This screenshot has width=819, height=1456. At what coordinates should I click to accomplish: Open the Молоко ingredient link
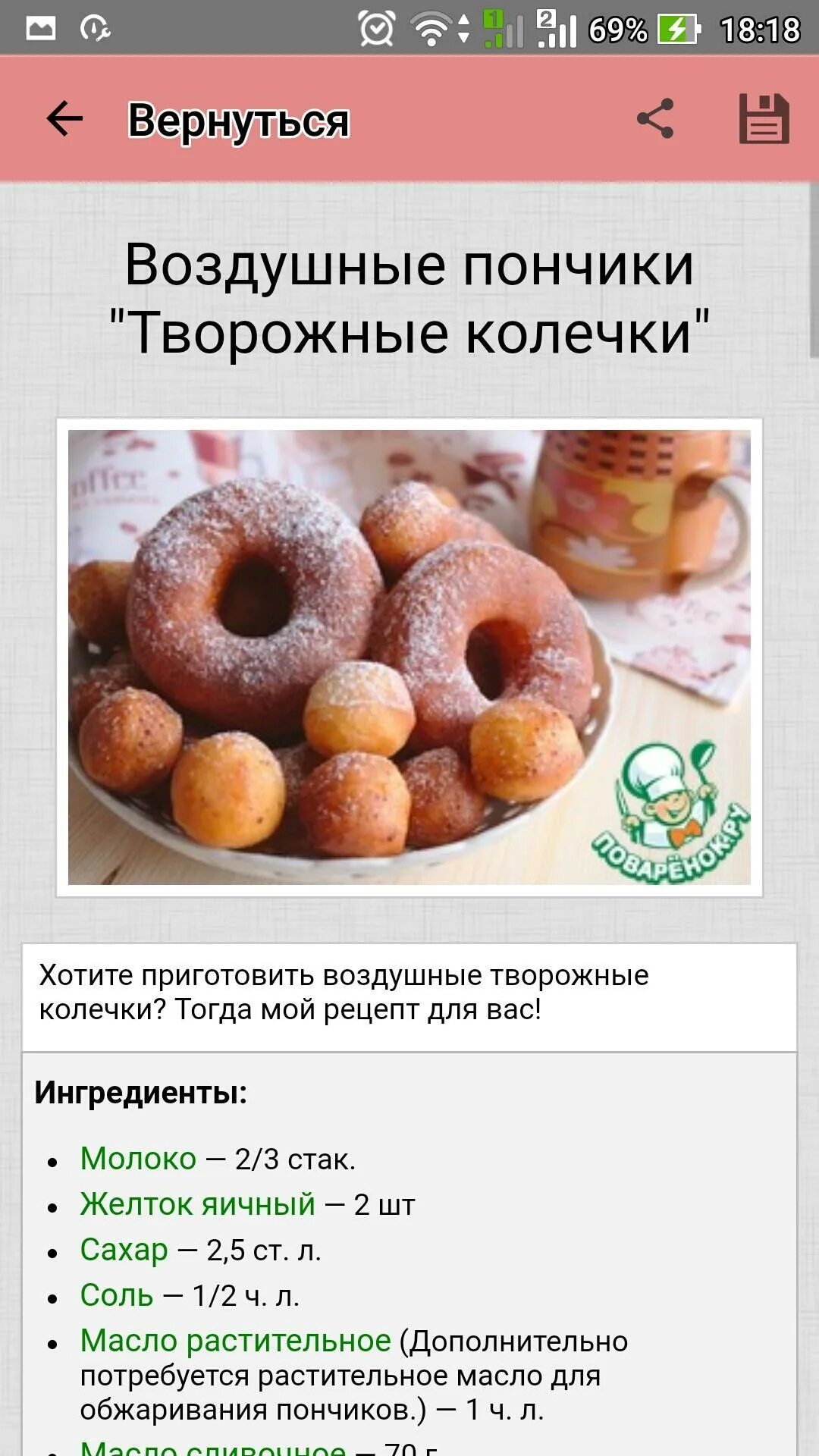click(x=138, y=1159)
